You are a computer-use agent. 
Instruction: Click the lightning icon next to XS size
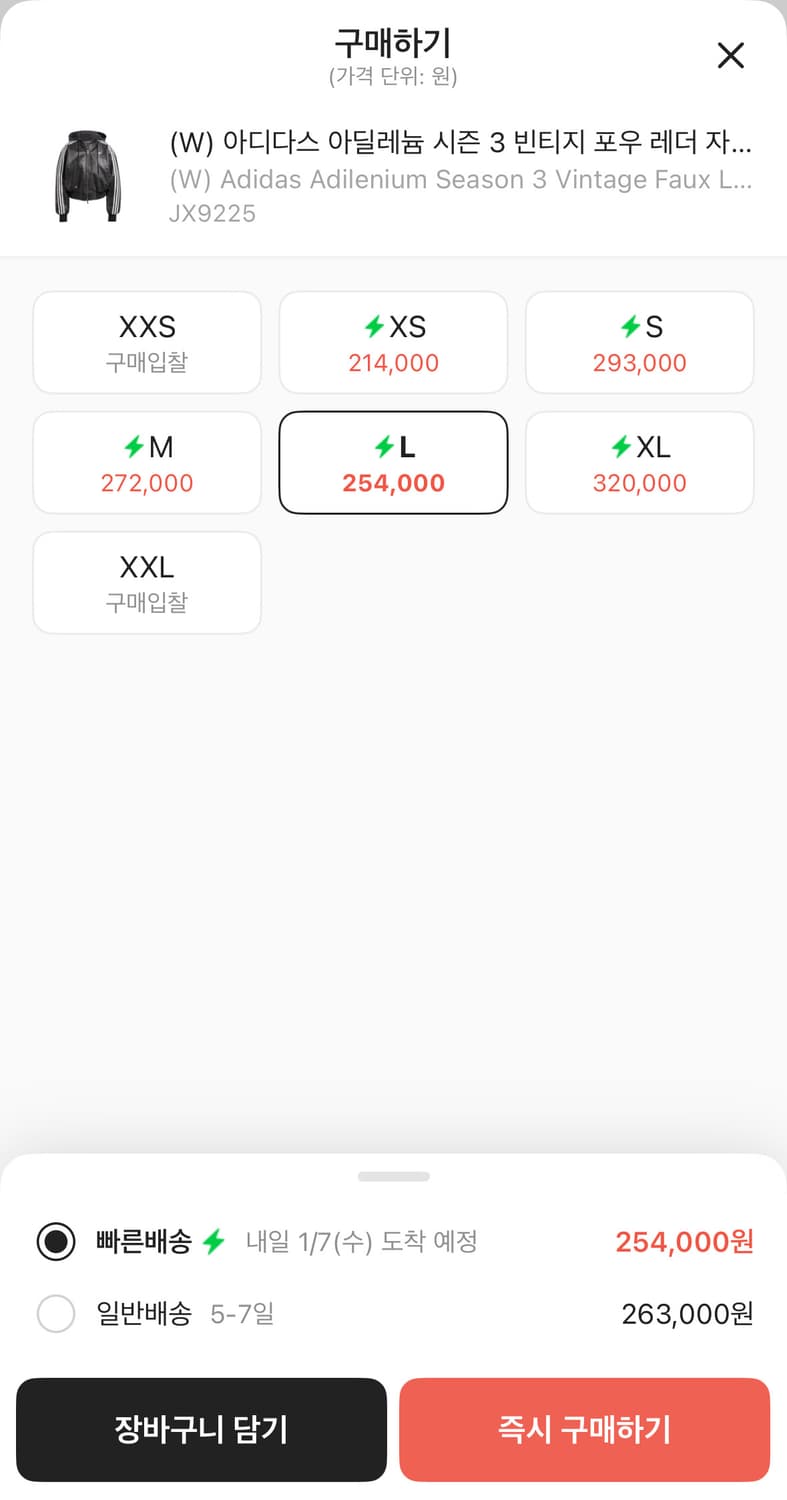pyautogui.click(x=372, y=325)
